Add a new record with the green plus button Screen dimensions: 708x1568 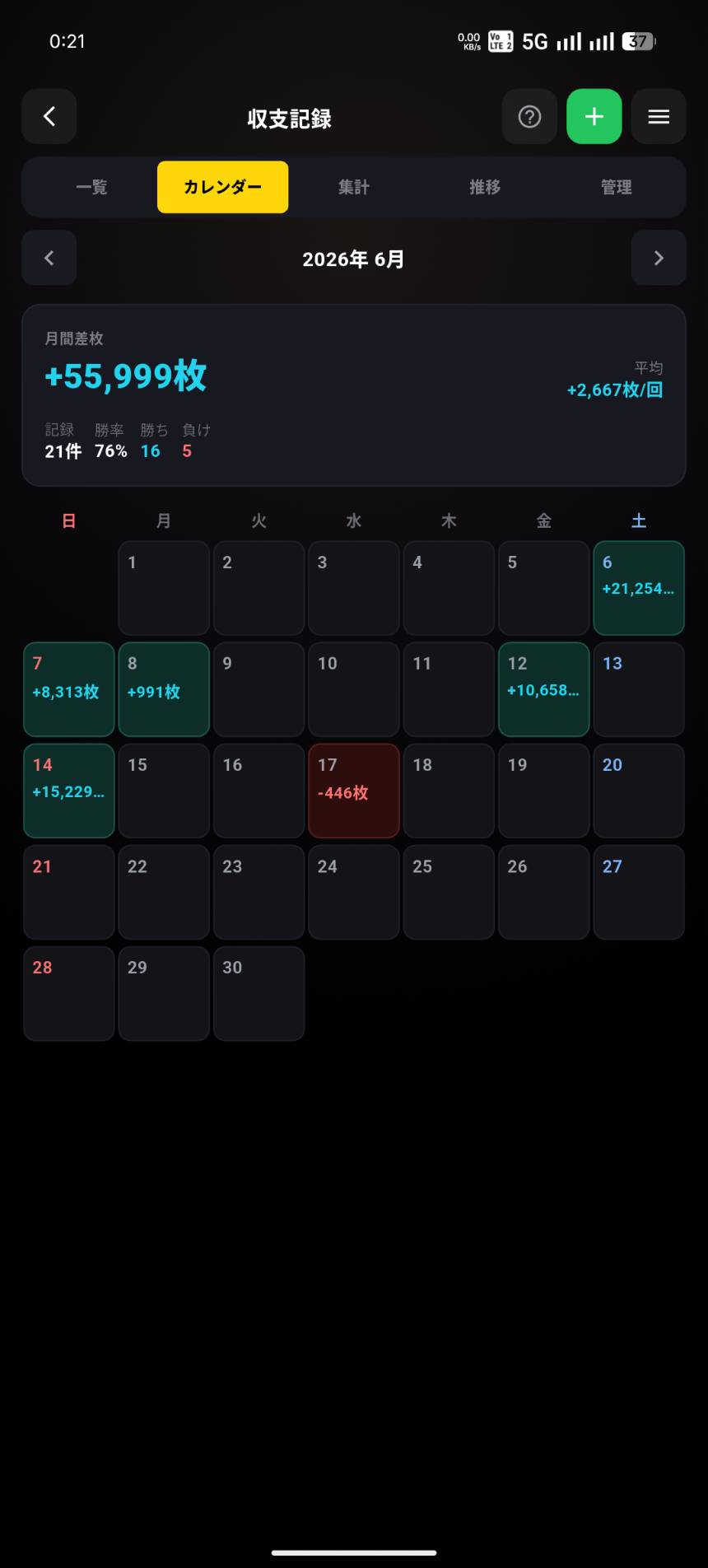[594, 116]
